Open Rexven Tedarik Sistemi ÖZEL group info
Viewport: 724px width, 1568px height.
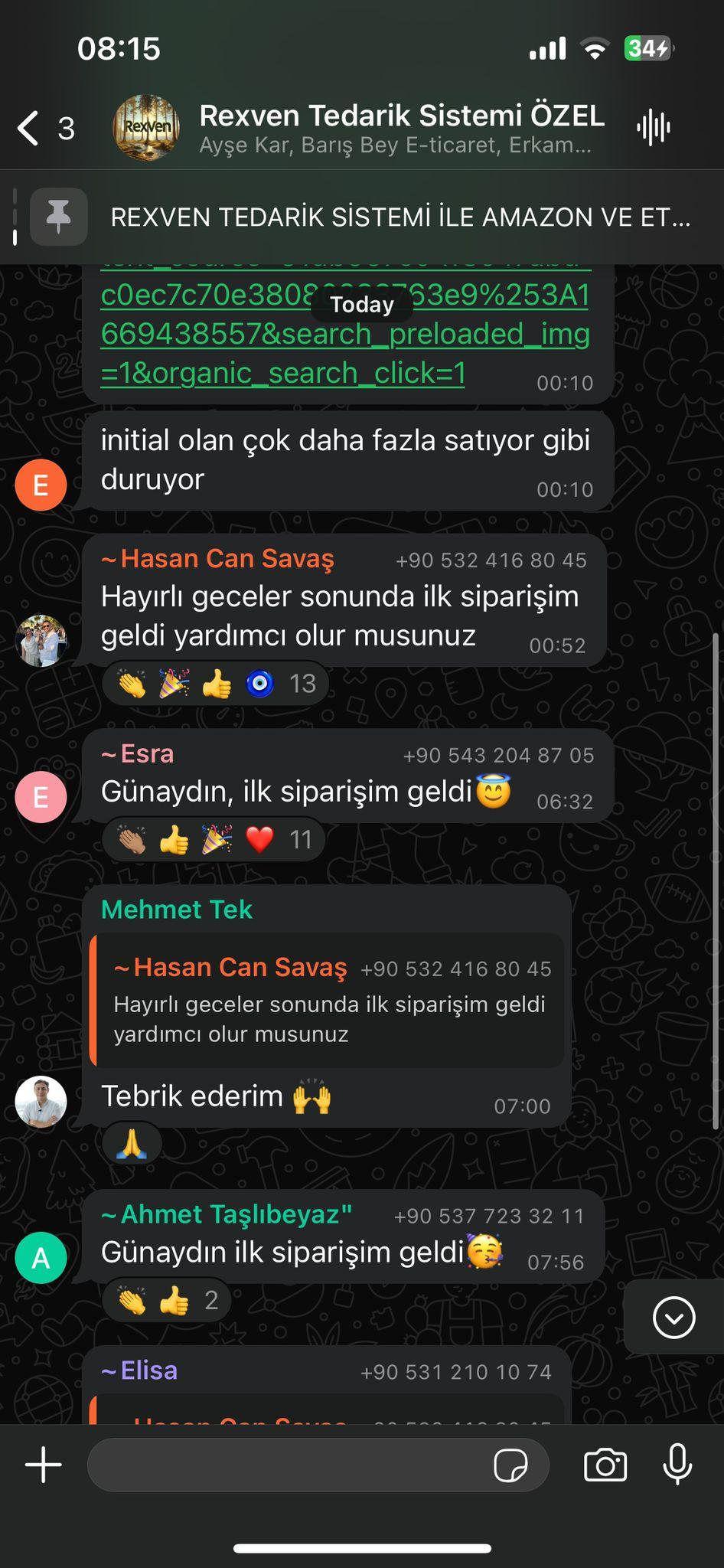click(400, 127)
